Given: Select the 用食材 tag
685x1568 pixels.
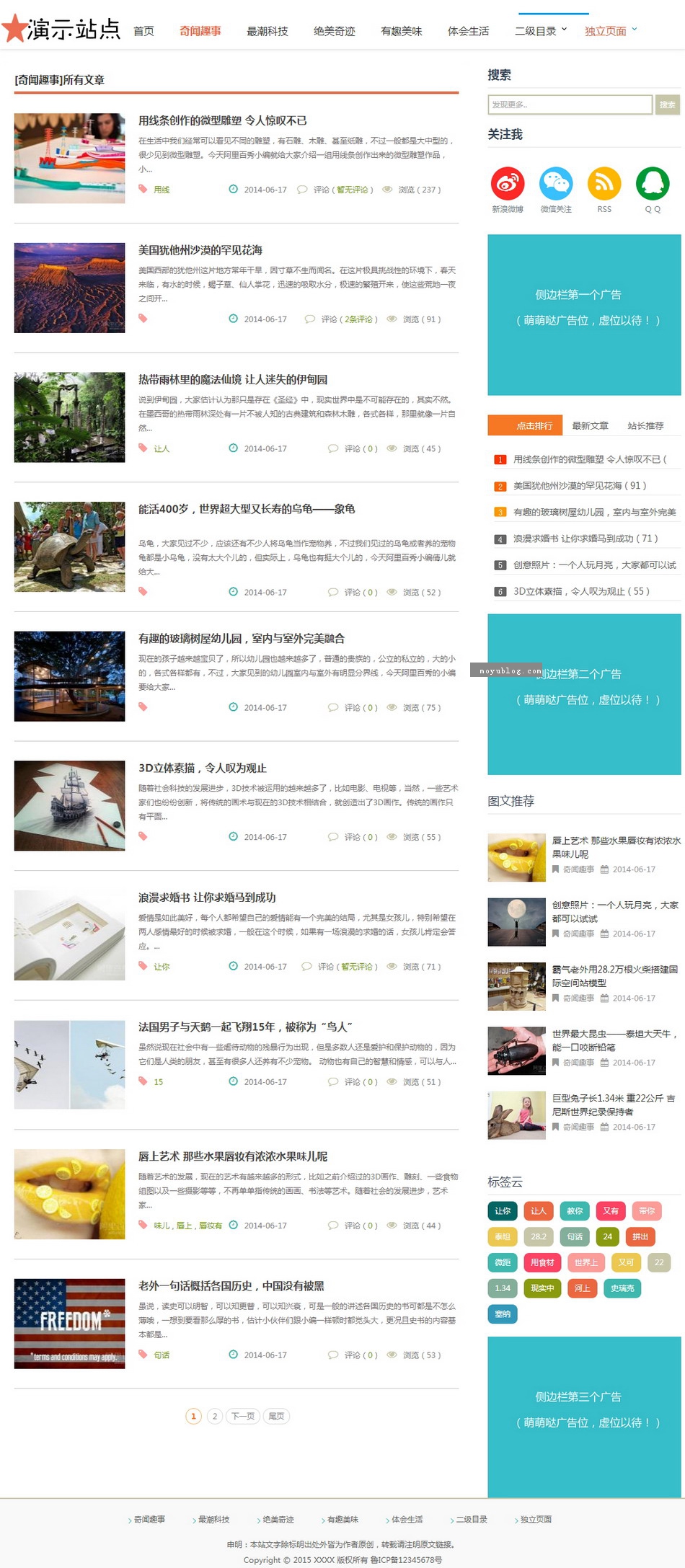Looking at the screenshot, I should [542, 1262].
